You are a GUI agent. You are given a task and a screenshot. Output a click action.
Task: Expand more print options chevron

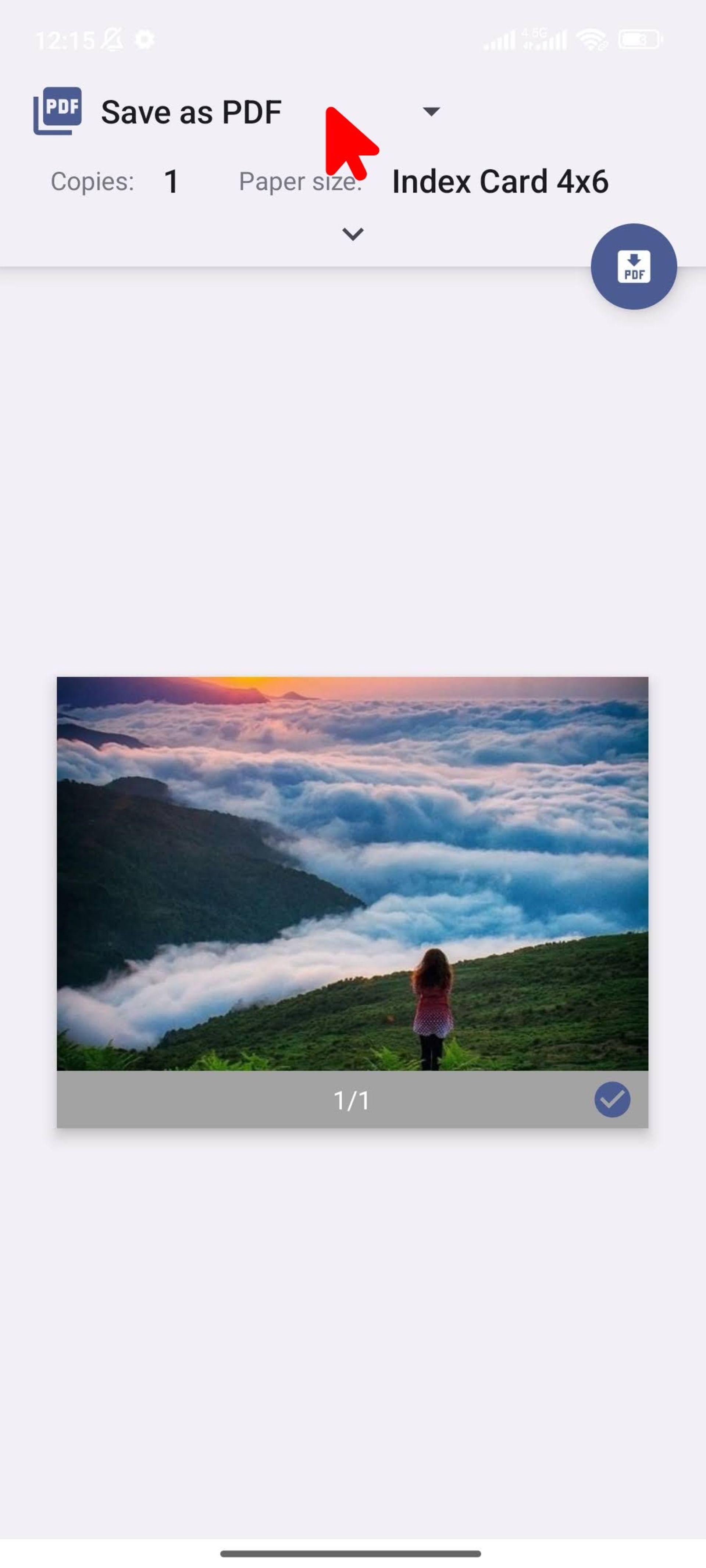(353, 234)
